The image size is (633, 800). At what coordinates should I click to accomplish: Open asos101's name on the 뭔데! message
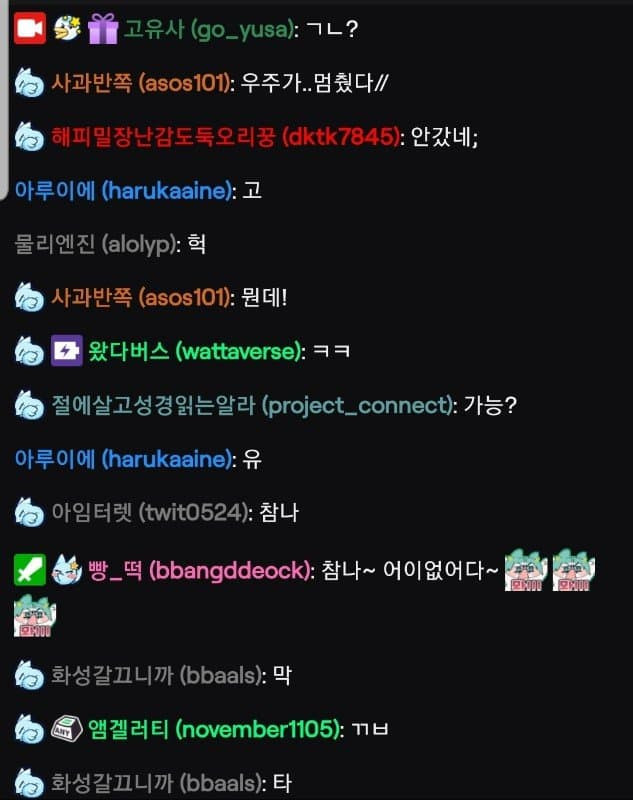pyautogui.click(x=140, y=297)
